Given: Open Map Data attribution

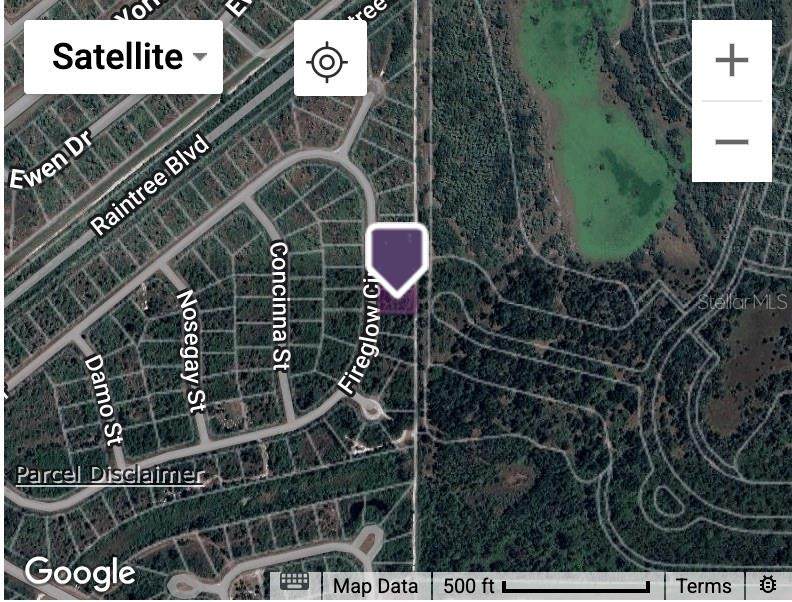Looking at the screenshot, I should click(x=376, y=586).
